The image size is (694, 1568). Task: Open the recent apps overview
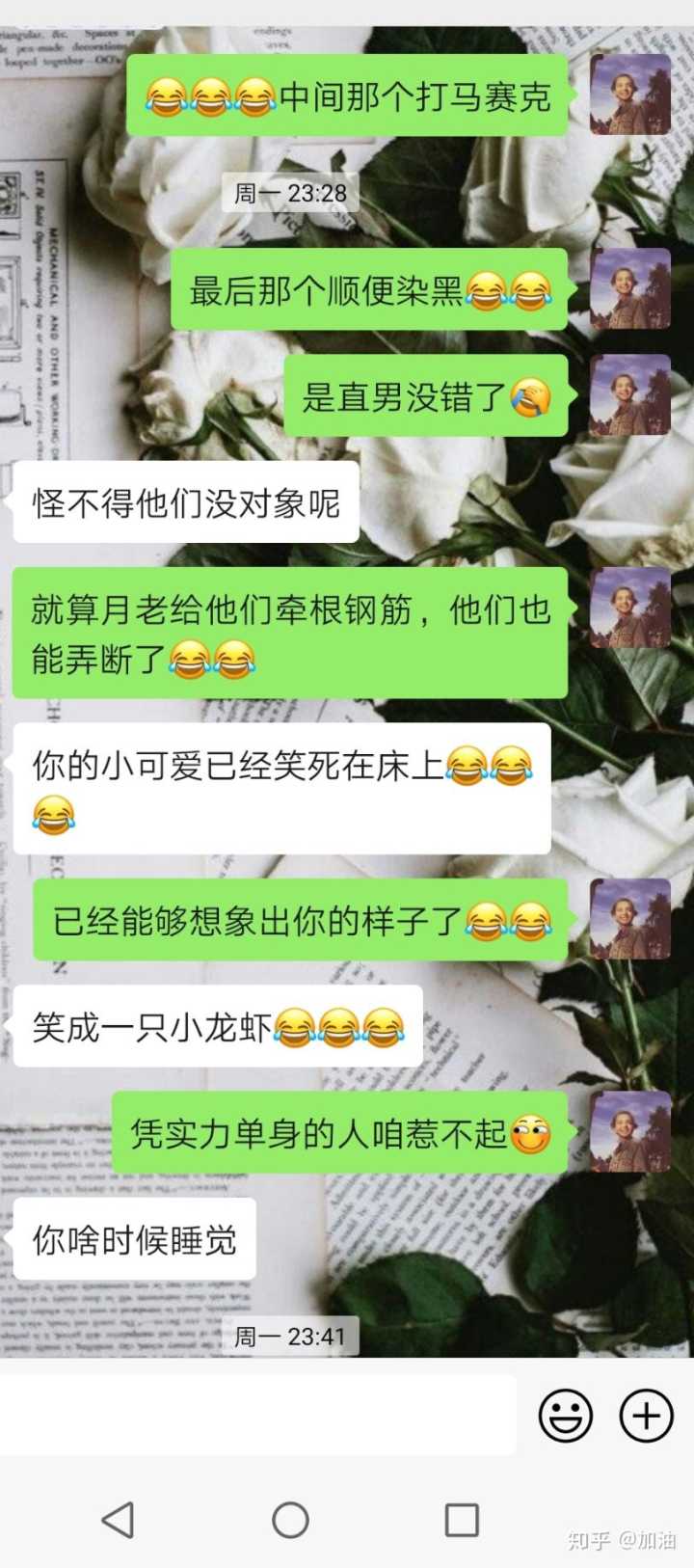tap(462, 1520)
